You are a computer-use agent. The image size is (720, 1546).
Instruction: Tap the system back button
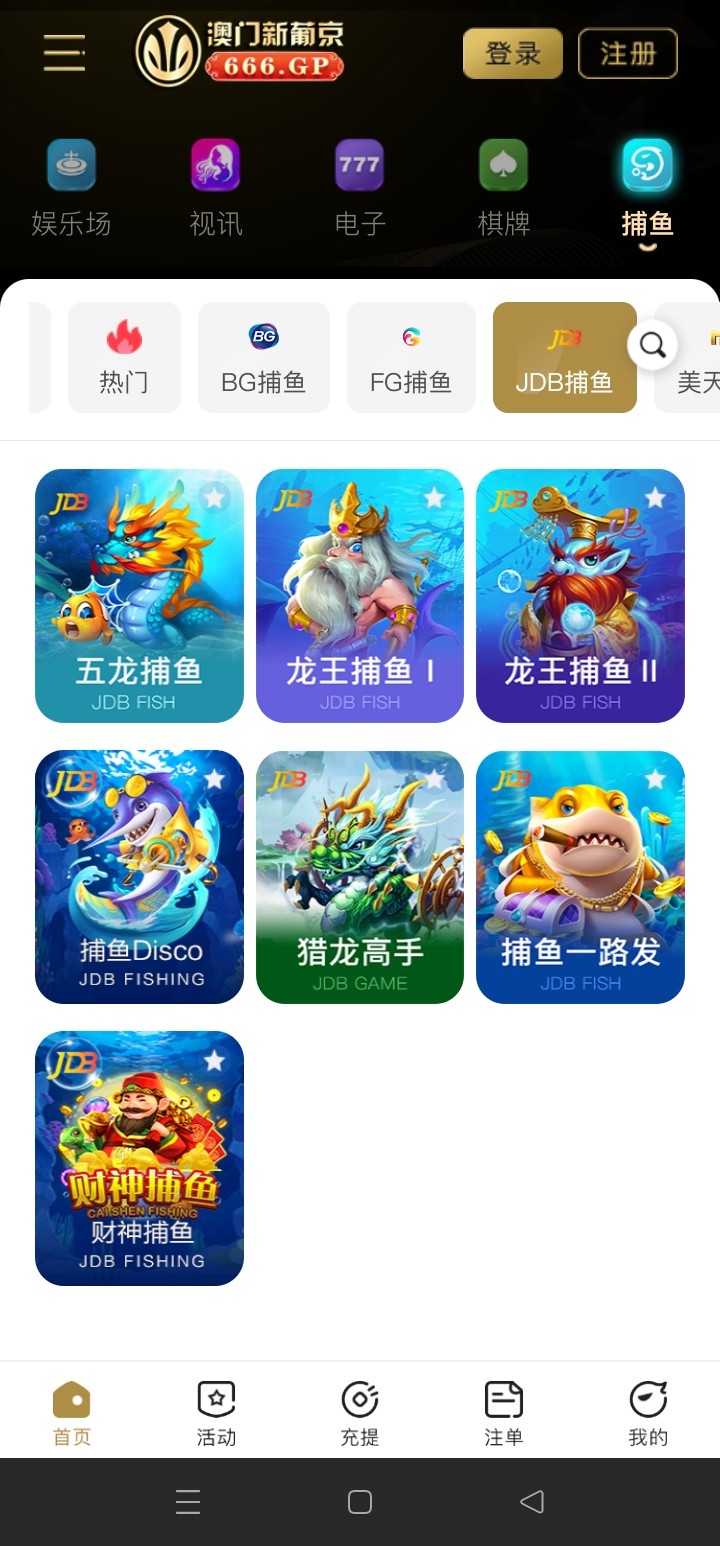point(532,1501)
